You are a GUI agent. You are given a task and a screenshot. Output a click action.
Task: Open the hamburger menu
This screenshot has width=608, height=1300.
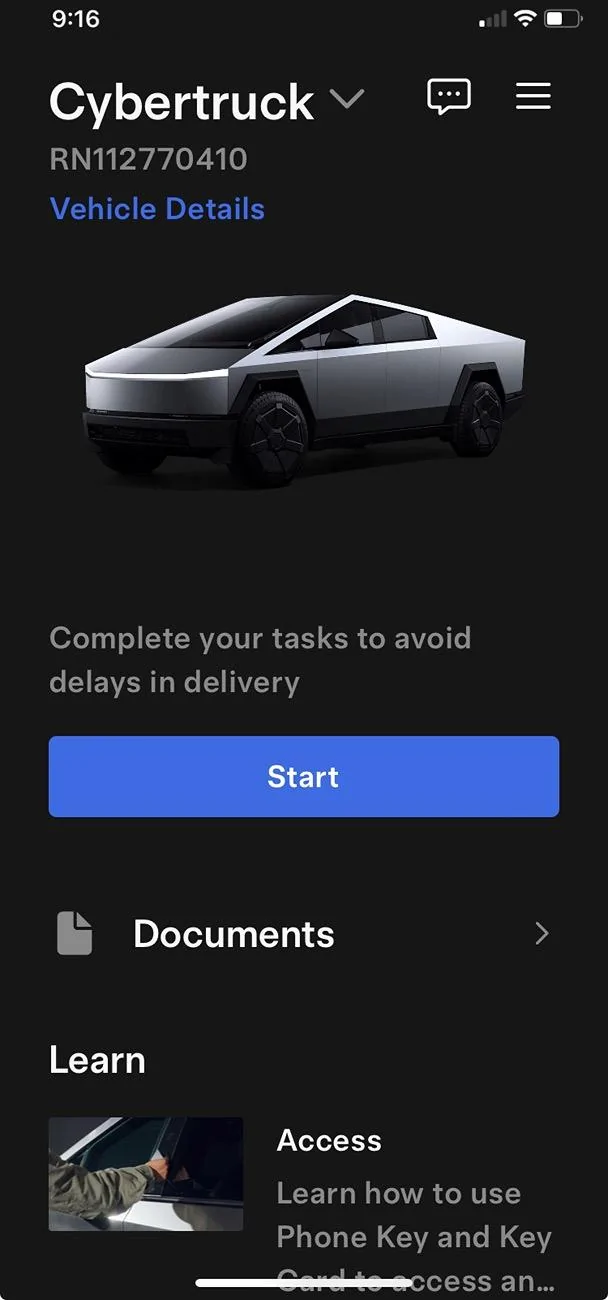(533, 96)
